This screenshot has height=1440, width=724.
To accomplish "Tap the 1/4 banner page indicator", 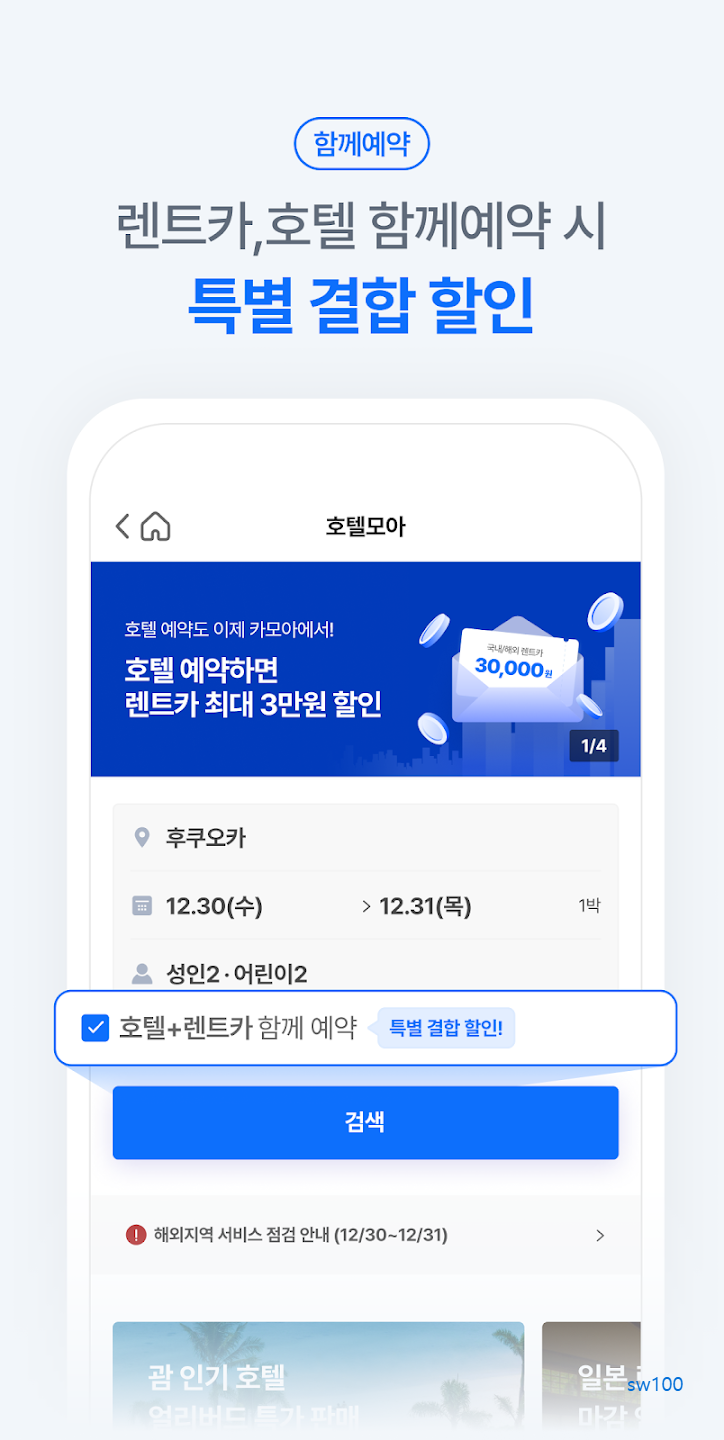I will point(594,746).
